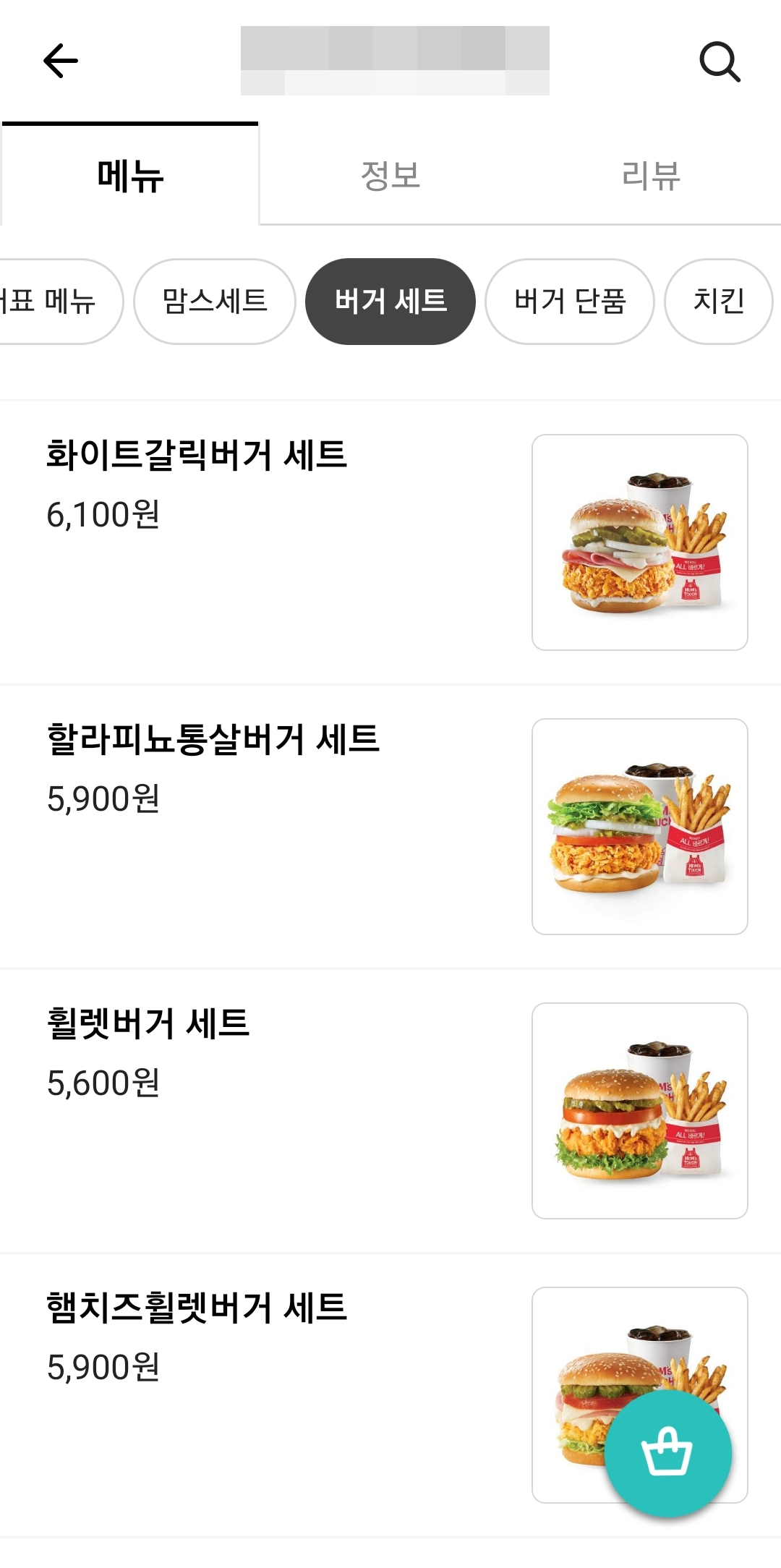Go back using the arrow icon
The height and width of the screenshot is (1568, 781).
click(x=61, y=61)
